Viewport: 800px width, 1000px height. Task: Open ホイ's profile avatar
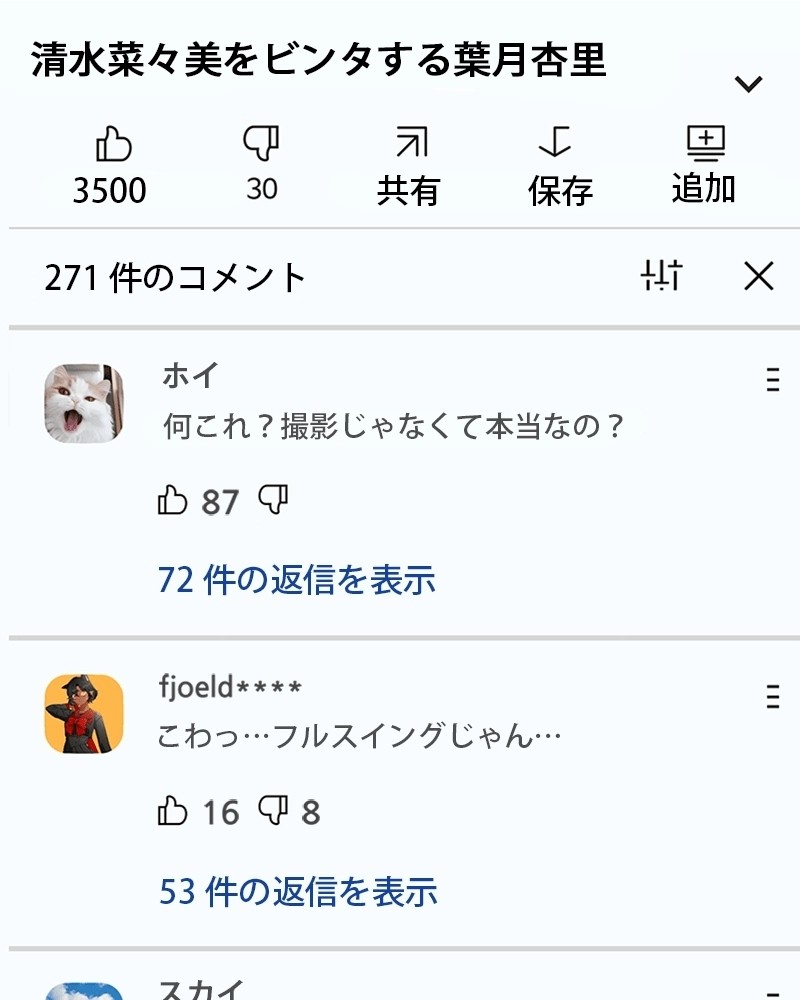pos(84,403)
